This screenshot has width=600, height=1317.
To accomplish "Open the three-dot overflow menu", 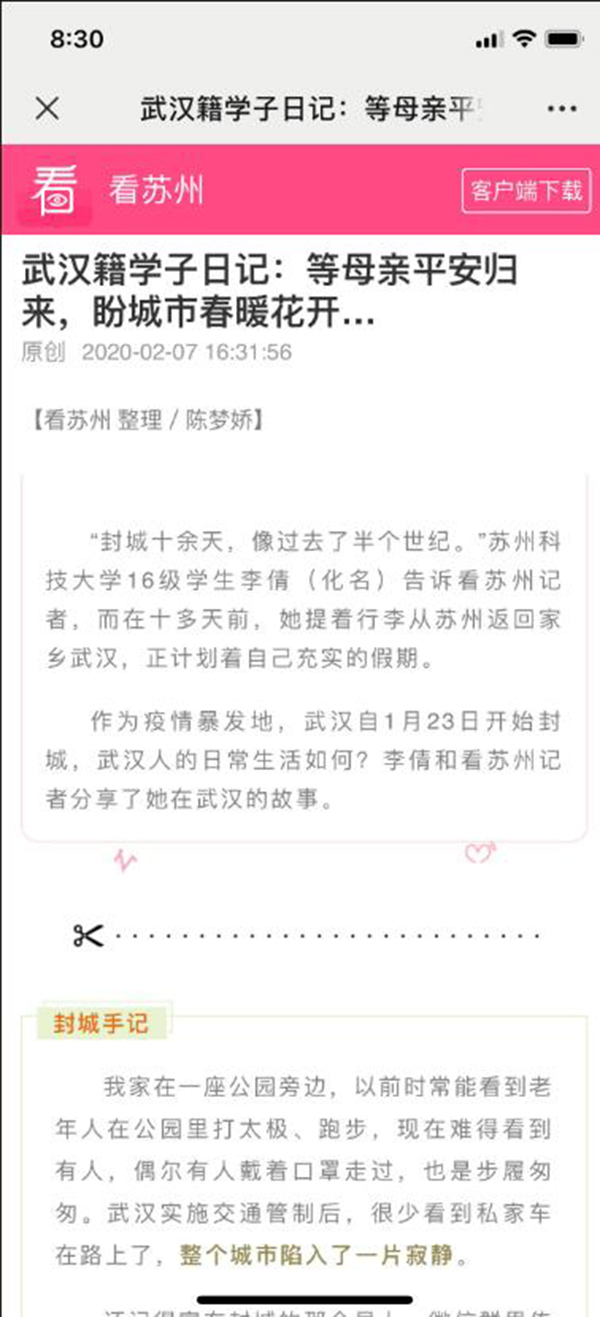I will 562,108.
